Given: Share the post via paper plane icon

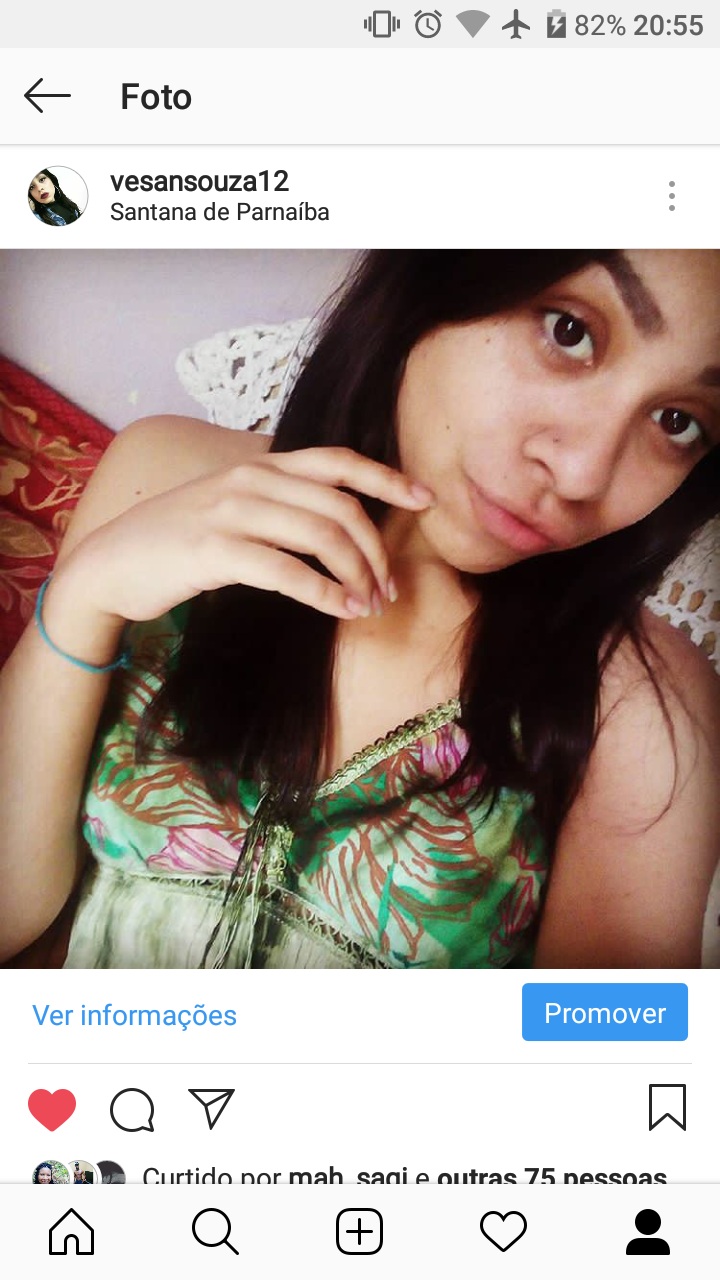Looking at the screenshot, I should [211, 1108].
